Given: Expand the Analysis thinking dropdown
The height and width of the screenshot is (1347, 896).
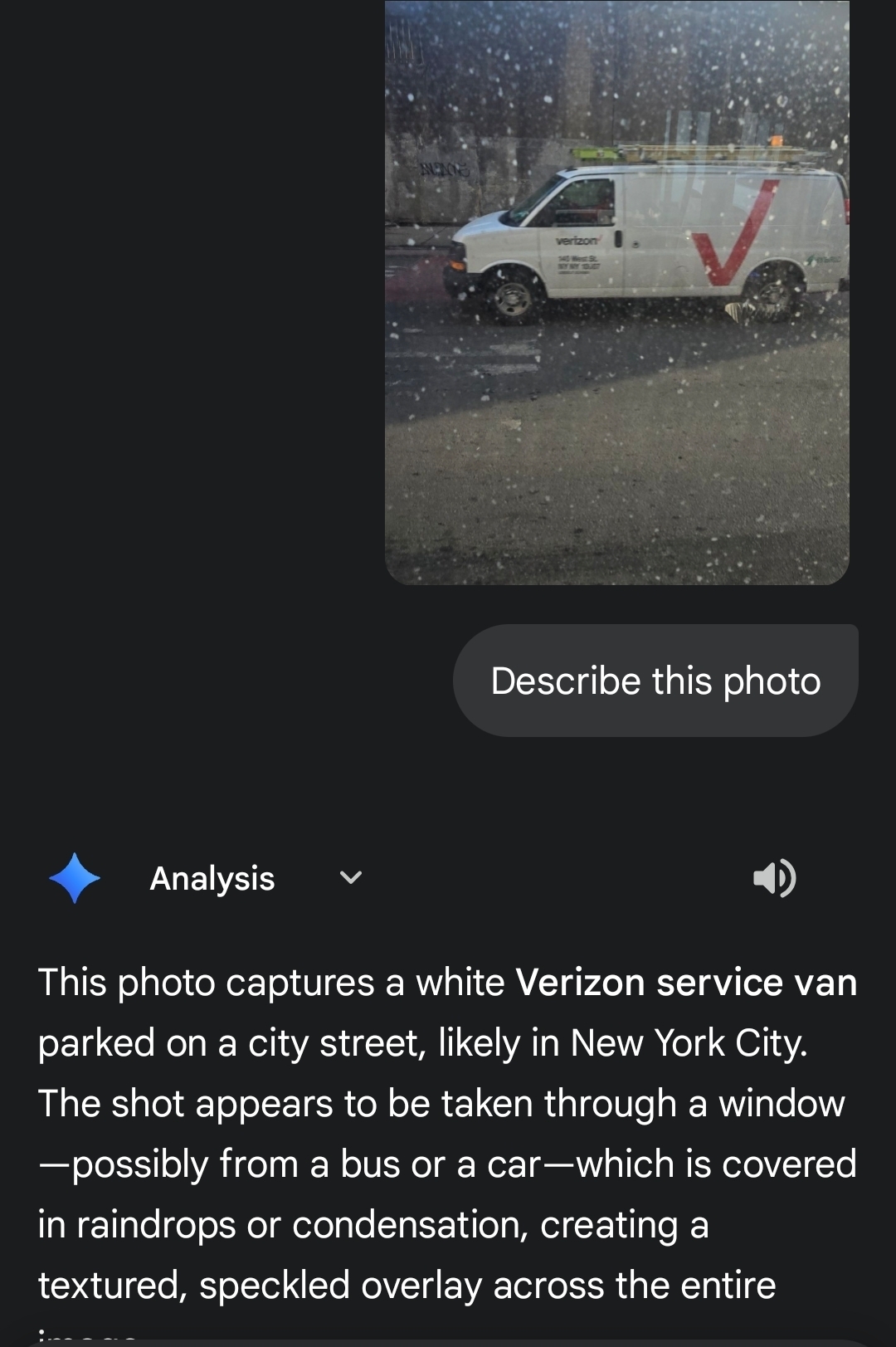Looking at the screenshot, I should coord(351,877).
